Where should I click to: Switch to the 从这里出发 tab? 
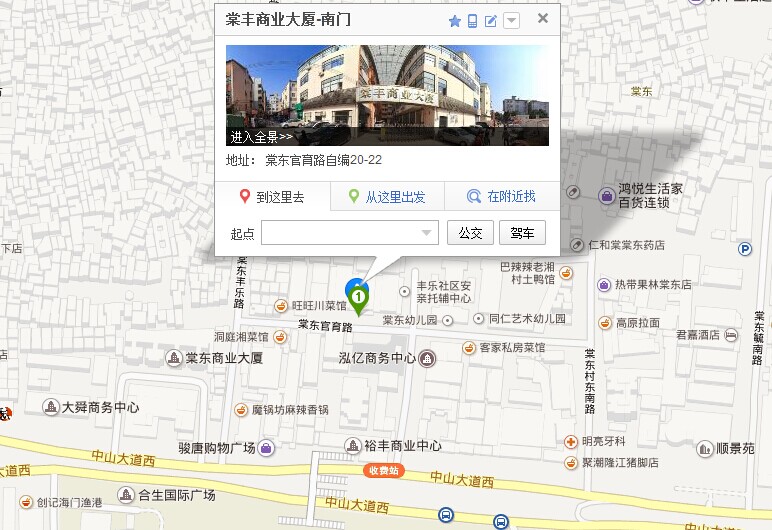point(387,197)
